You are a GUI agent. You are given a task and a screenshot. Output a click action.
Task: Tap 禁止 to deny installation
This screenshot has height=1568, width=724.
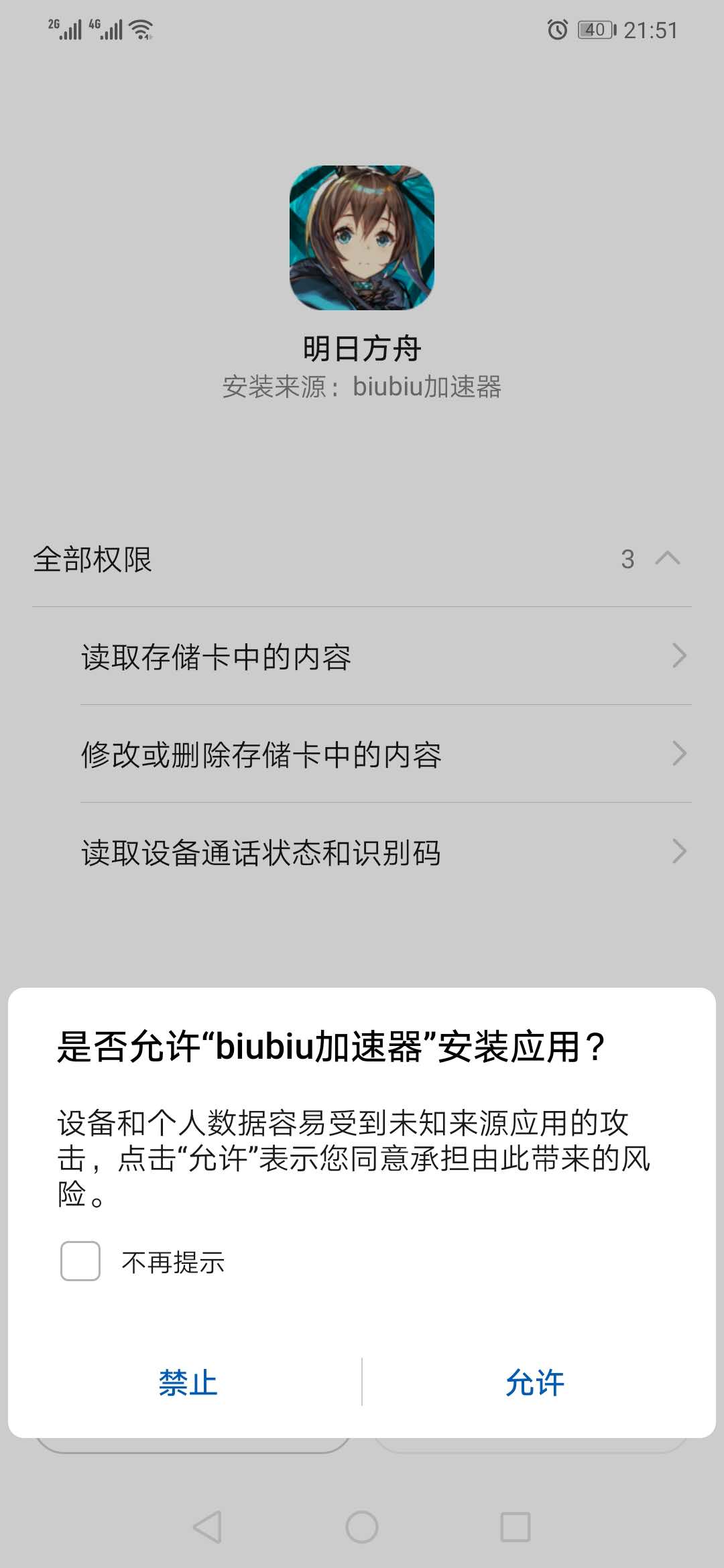point(188,1383)
